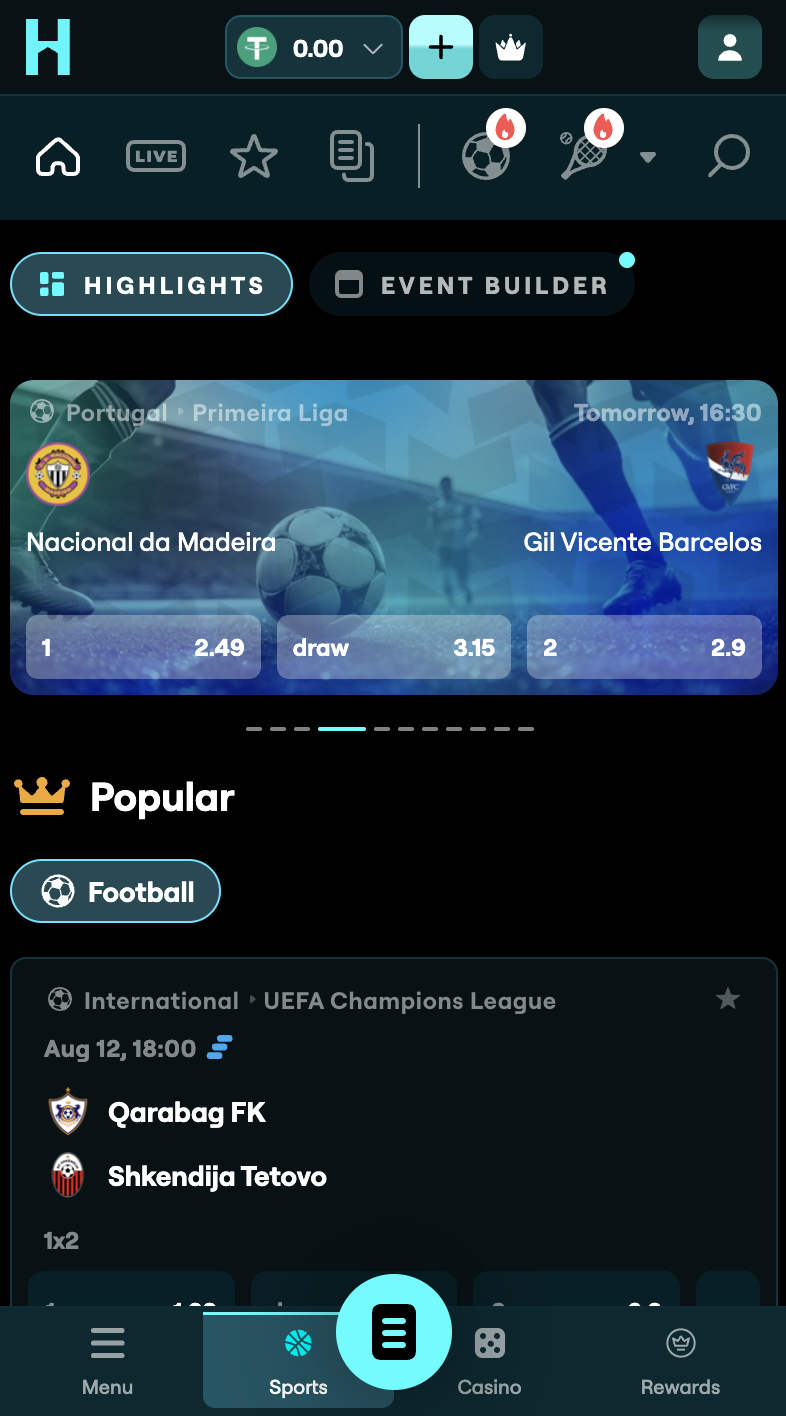The image size is (786, 1416).
Task: Open the Casino tab
Action: pos(489,1360)
